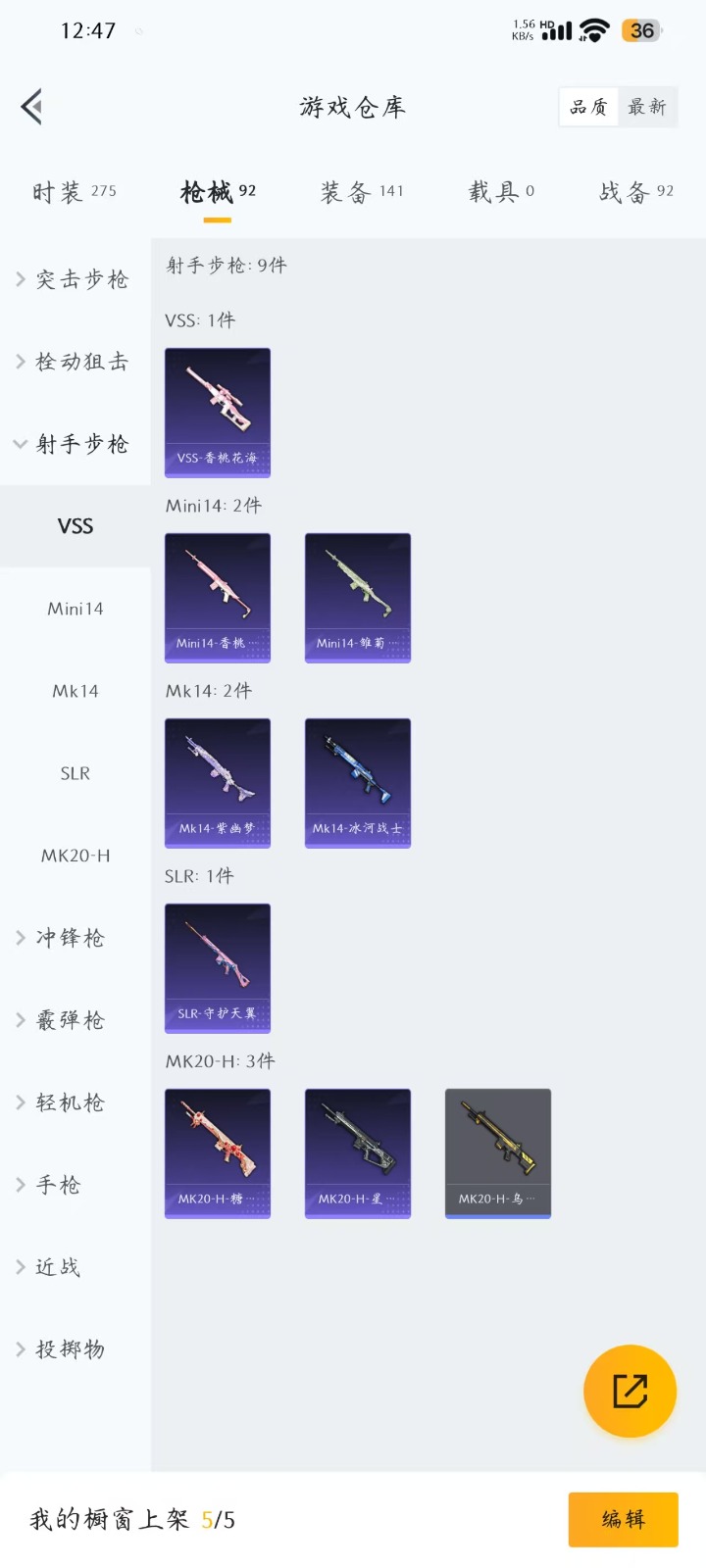Select Mini14 in the sidebar
The image size is (706, 1568).
pyautogui.click(x=75, y=609)
